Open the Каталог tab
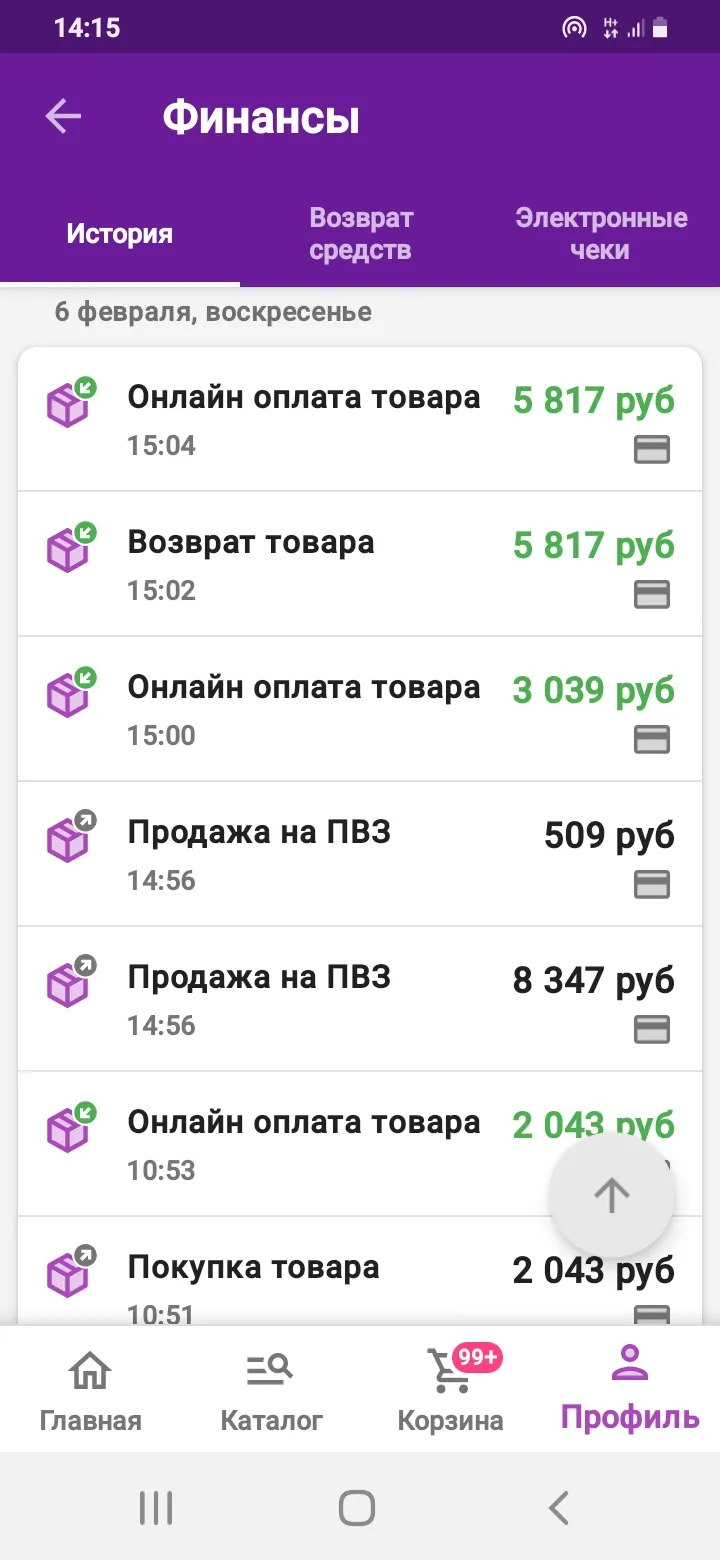 [271, 1390]
